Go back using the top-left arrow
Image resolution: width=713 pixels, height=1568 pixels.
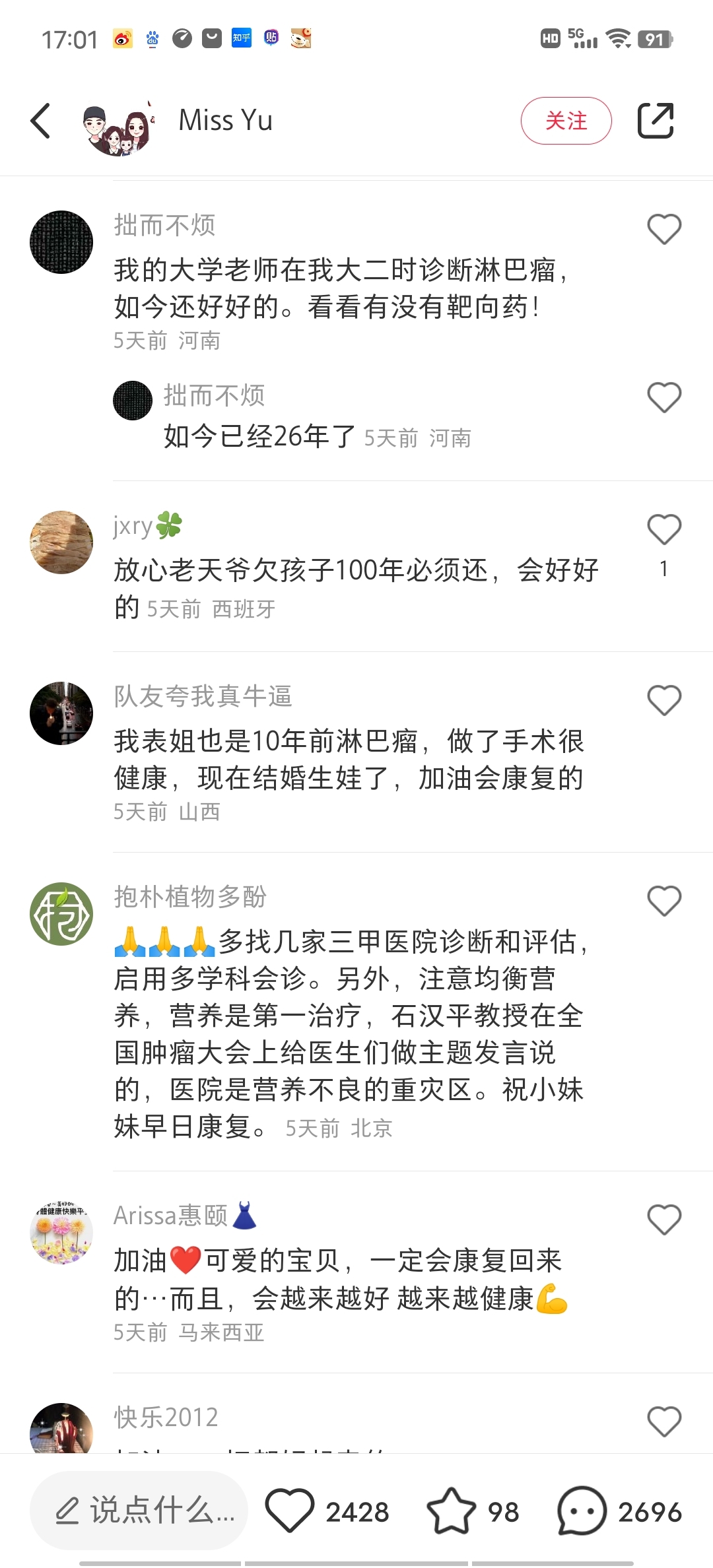pyautogui.click(x=41, y=121)
